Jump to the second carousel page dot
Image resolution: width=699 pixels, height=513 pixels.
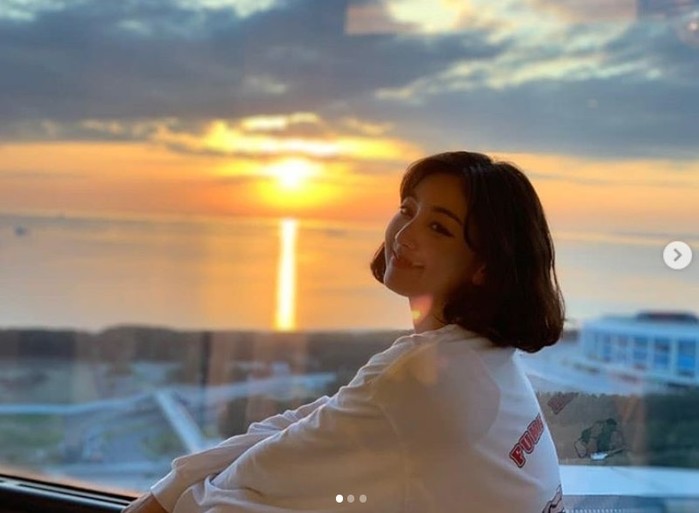(x=351, y=498)
